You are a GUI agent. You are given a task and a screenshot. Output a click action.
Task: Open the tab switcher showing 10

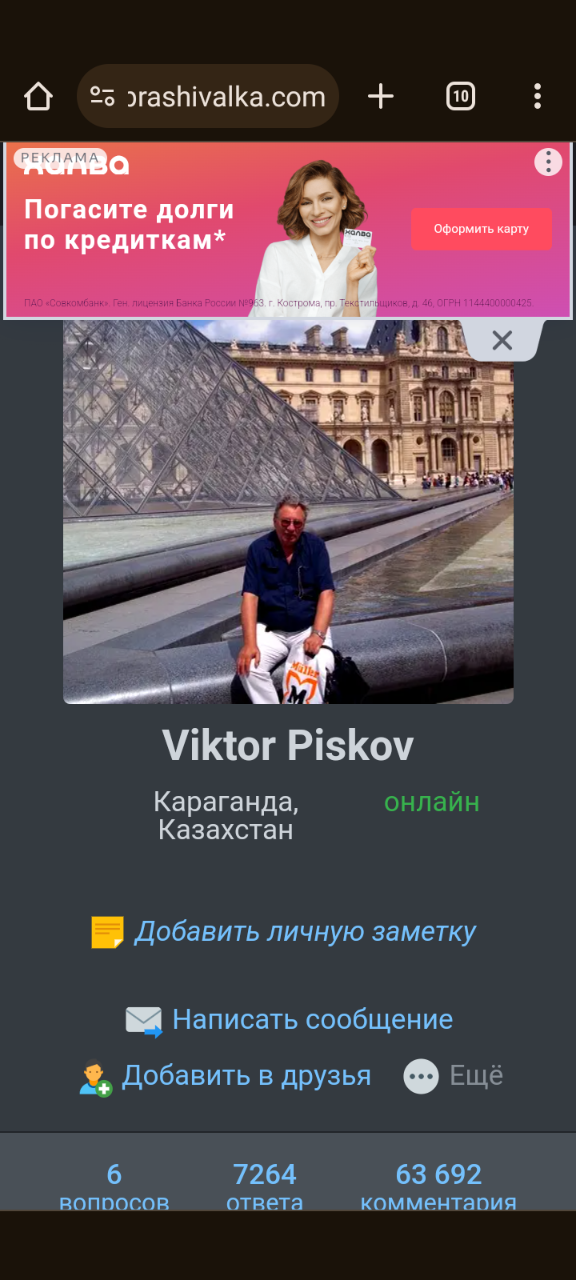(460, 97)
